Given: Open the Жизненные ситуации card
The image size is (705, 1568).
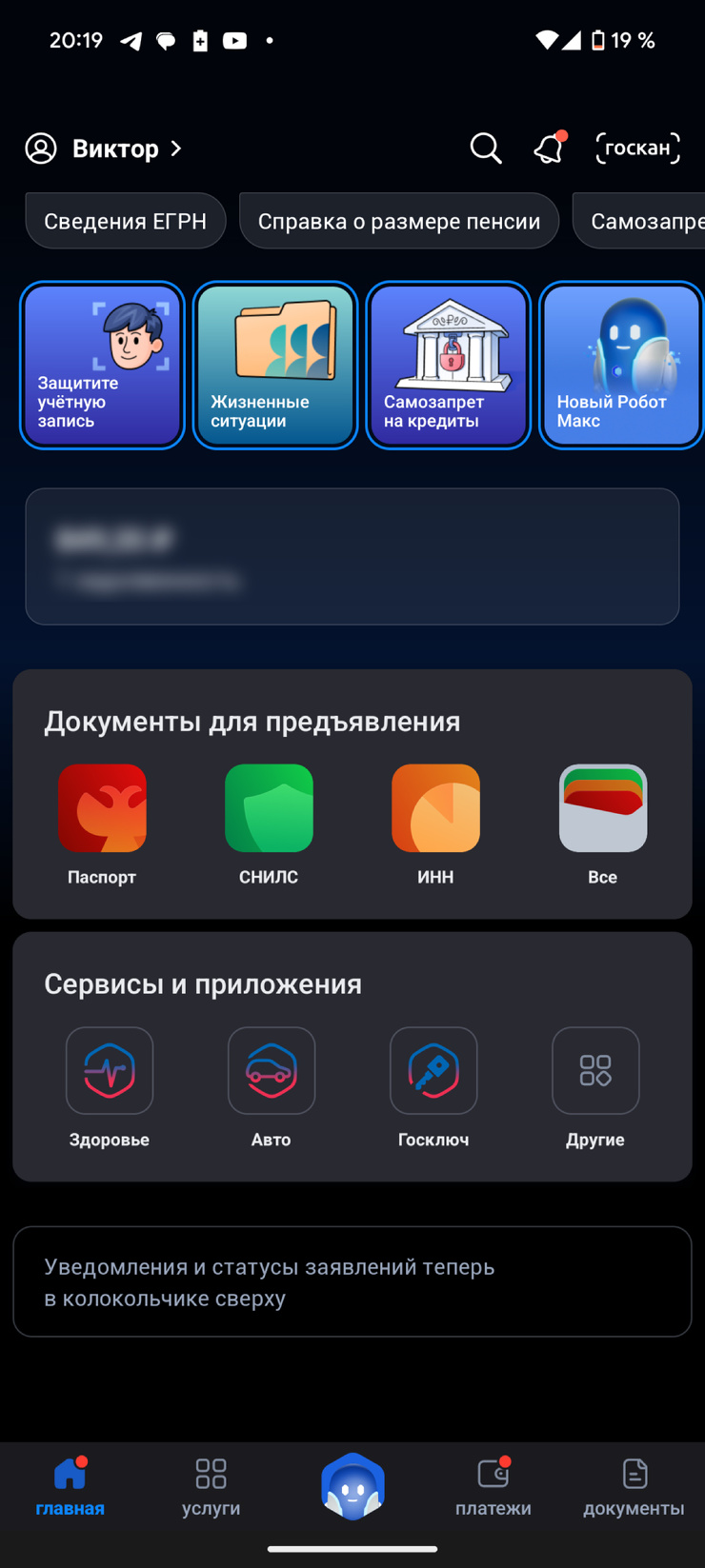Looking at the screenshot, I should tap(275, 366).
